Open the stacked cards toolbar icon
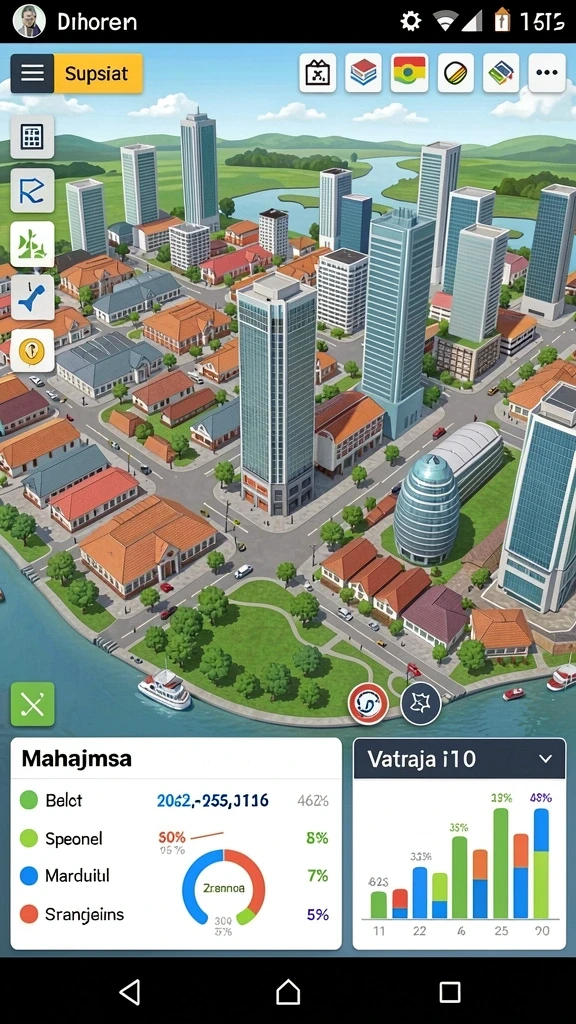The width and height of the screenshot is (576, 1024). coord(500,72)
